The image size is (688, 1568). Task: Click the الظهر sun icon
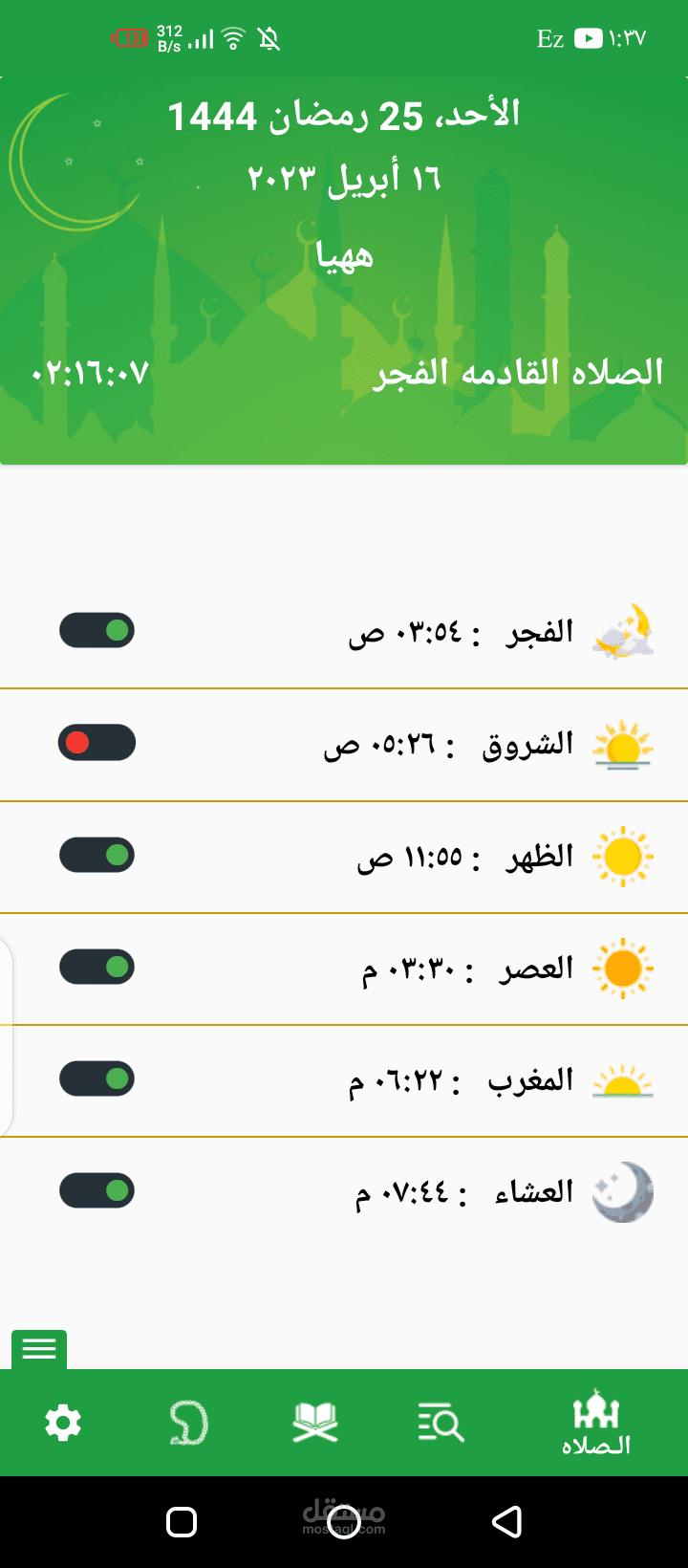tap(623, 854)
